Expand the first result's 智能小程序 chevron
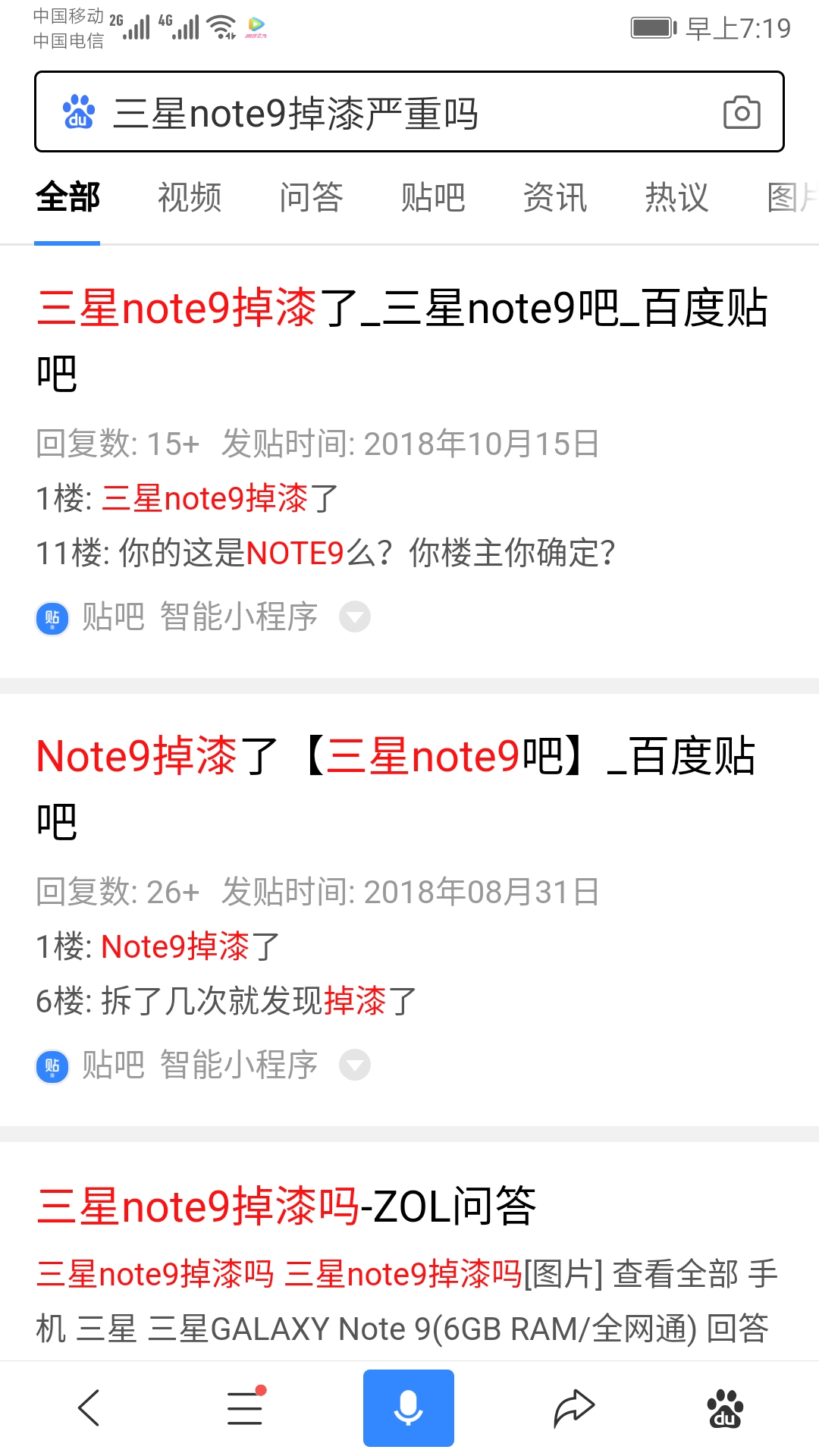 [x=355, y=618]
